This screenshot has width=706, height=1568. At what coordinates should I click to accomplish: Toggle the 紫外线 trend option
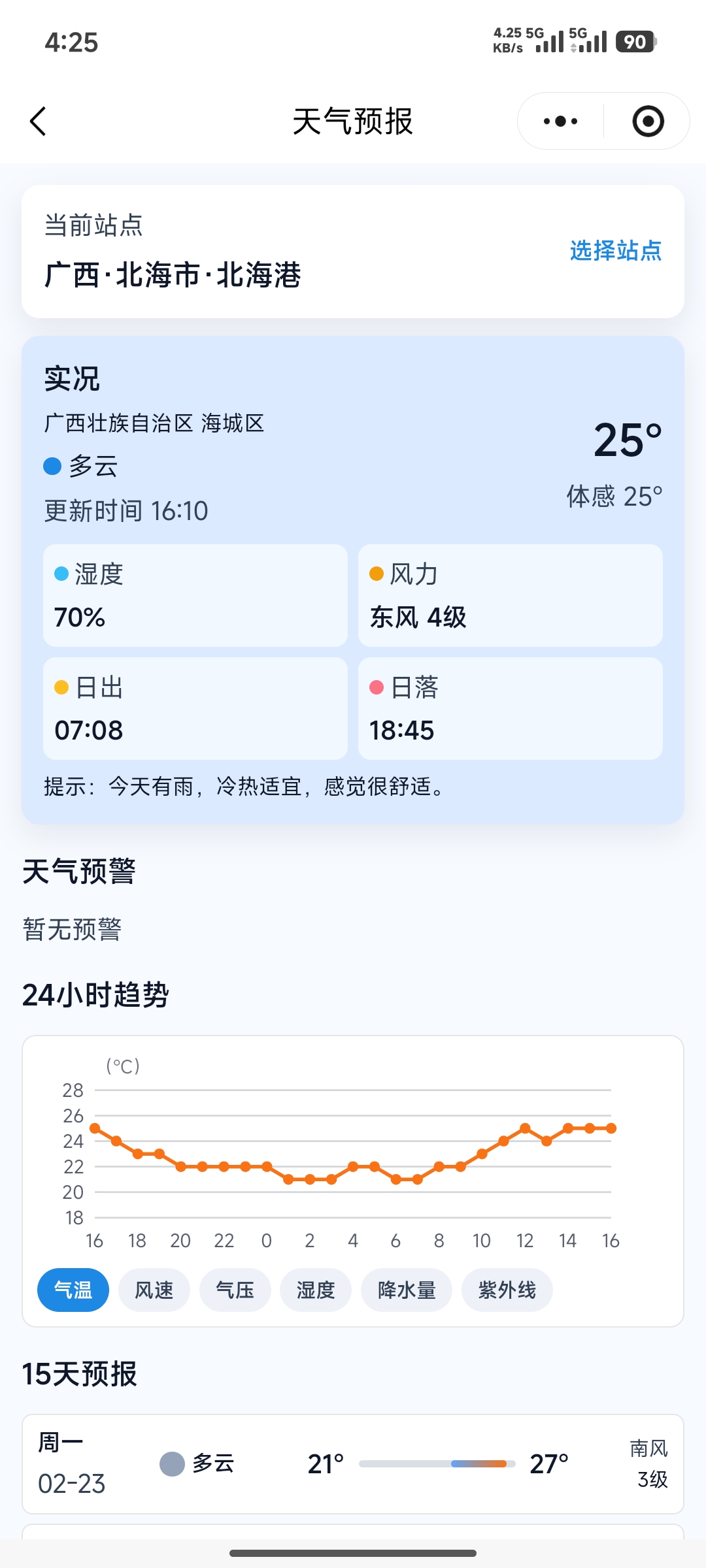tap(507, 1290)
